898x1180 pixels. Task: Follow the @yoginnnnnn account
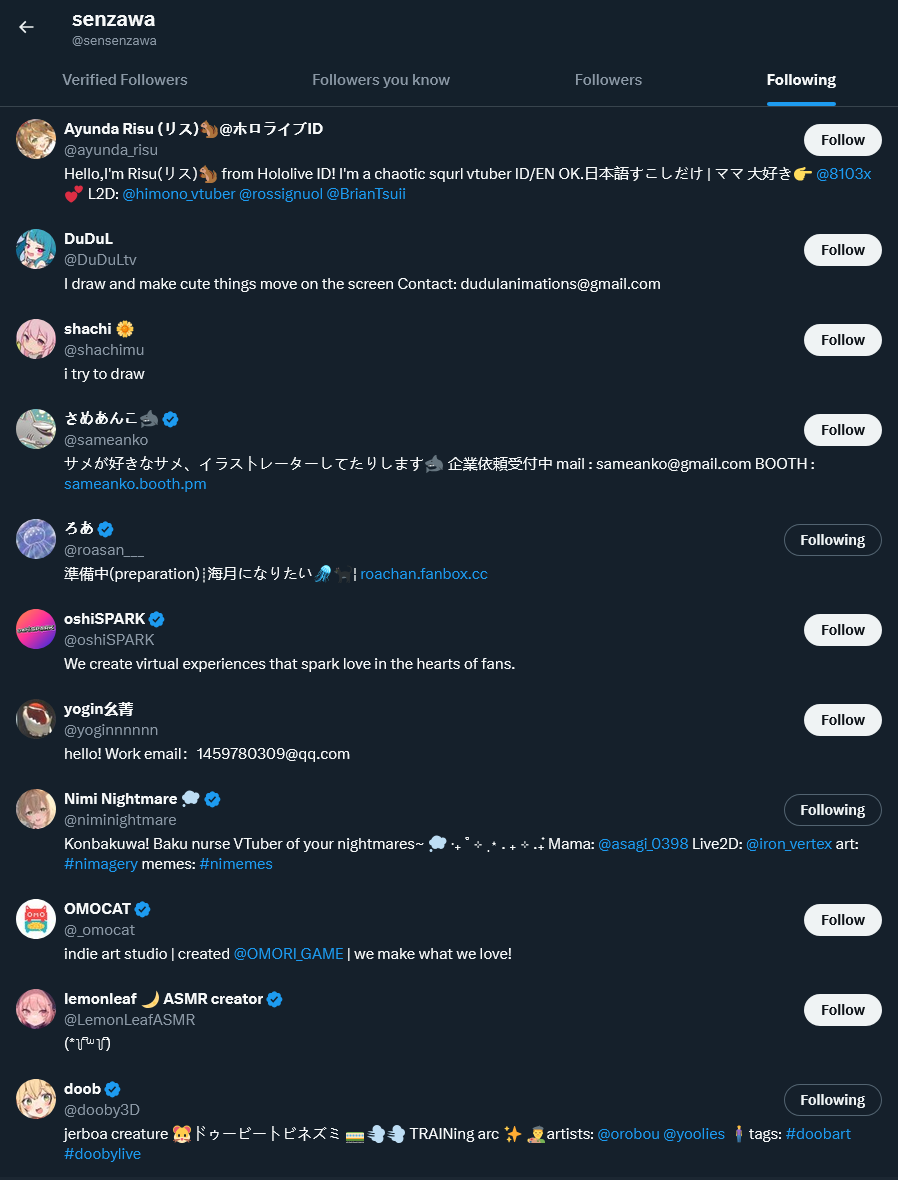coord(842,720)
